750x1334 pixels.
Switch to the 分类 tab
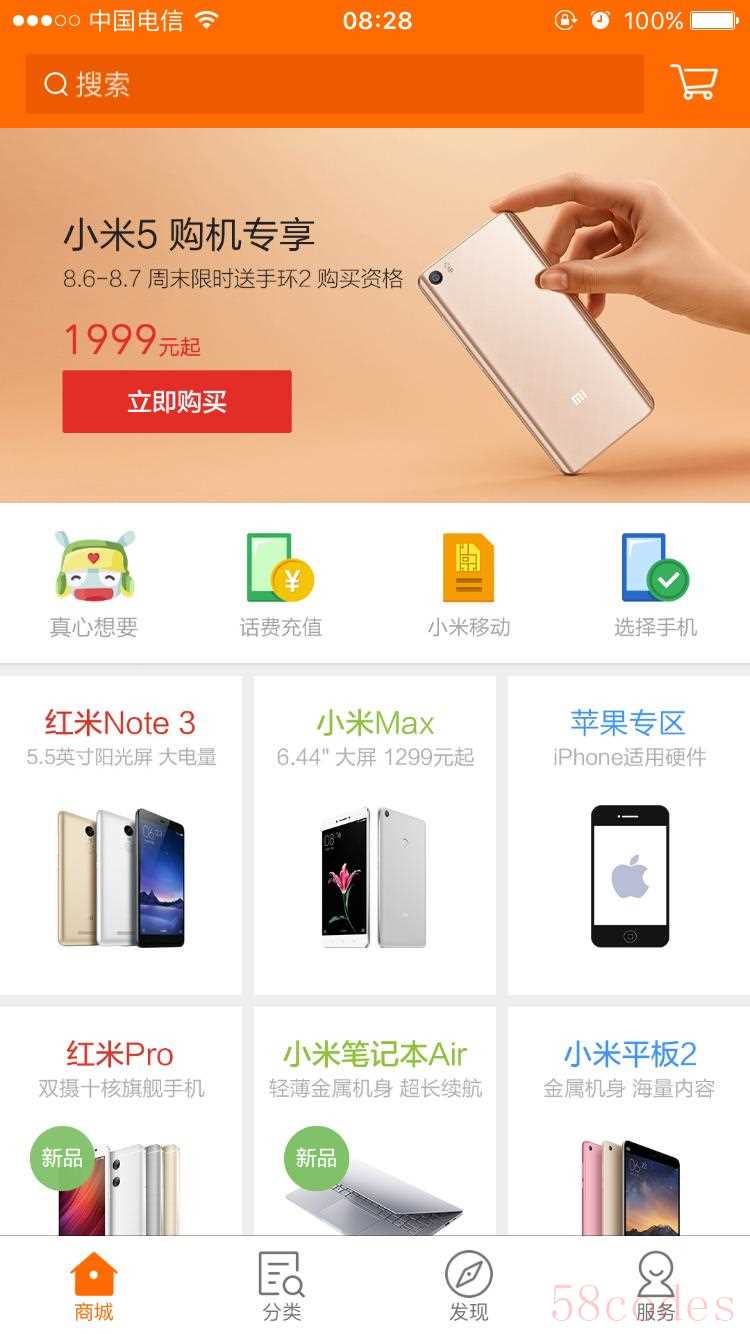pyautogui.click(x=281, y=1286)
